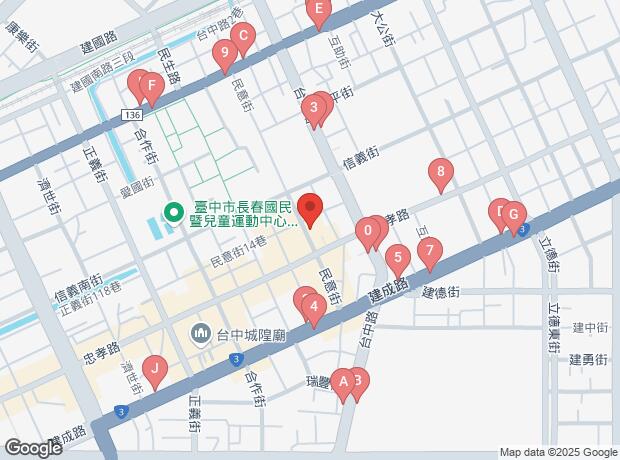
Task: Tap map pin number 3
Action: 315,108
